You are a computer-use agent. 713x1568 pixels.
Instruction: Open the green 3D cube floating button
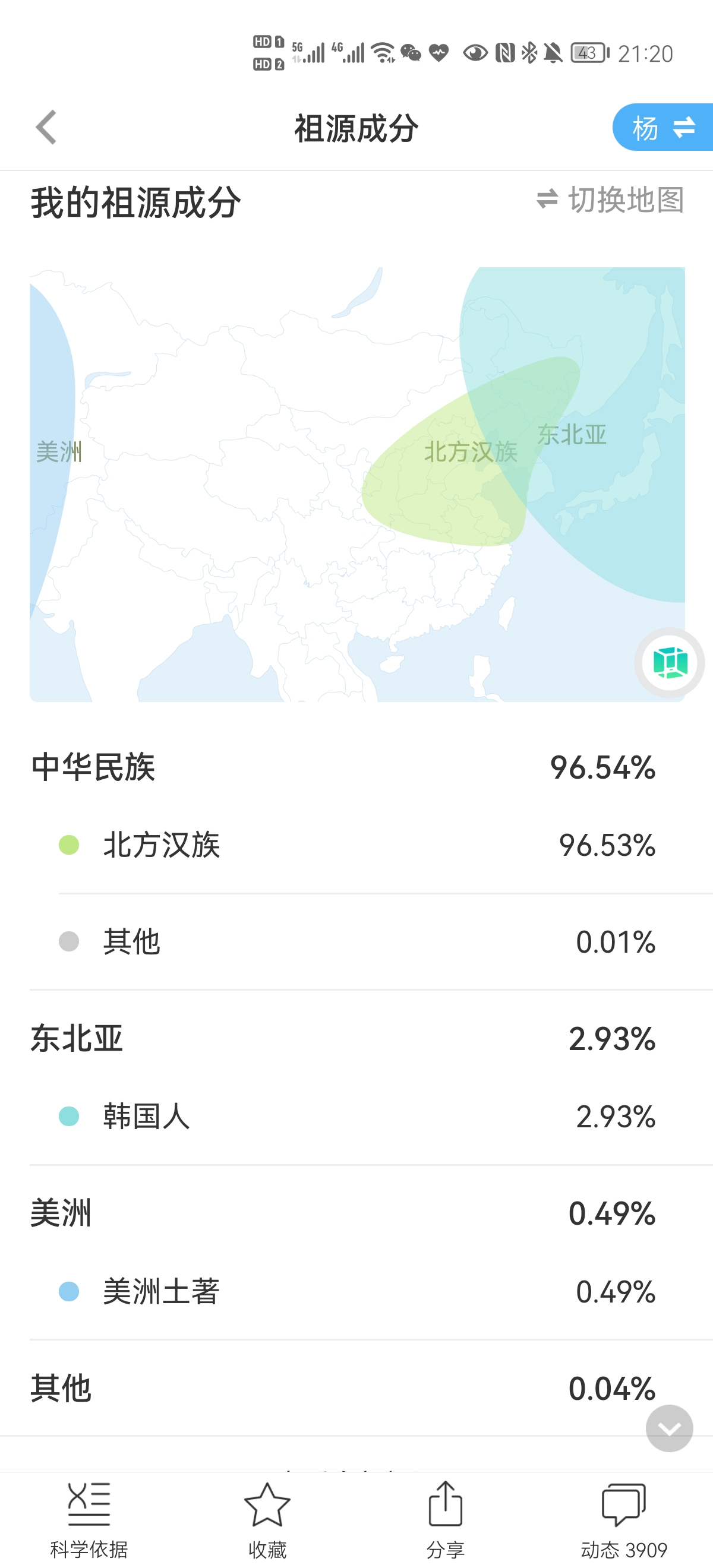coord(669,662)
